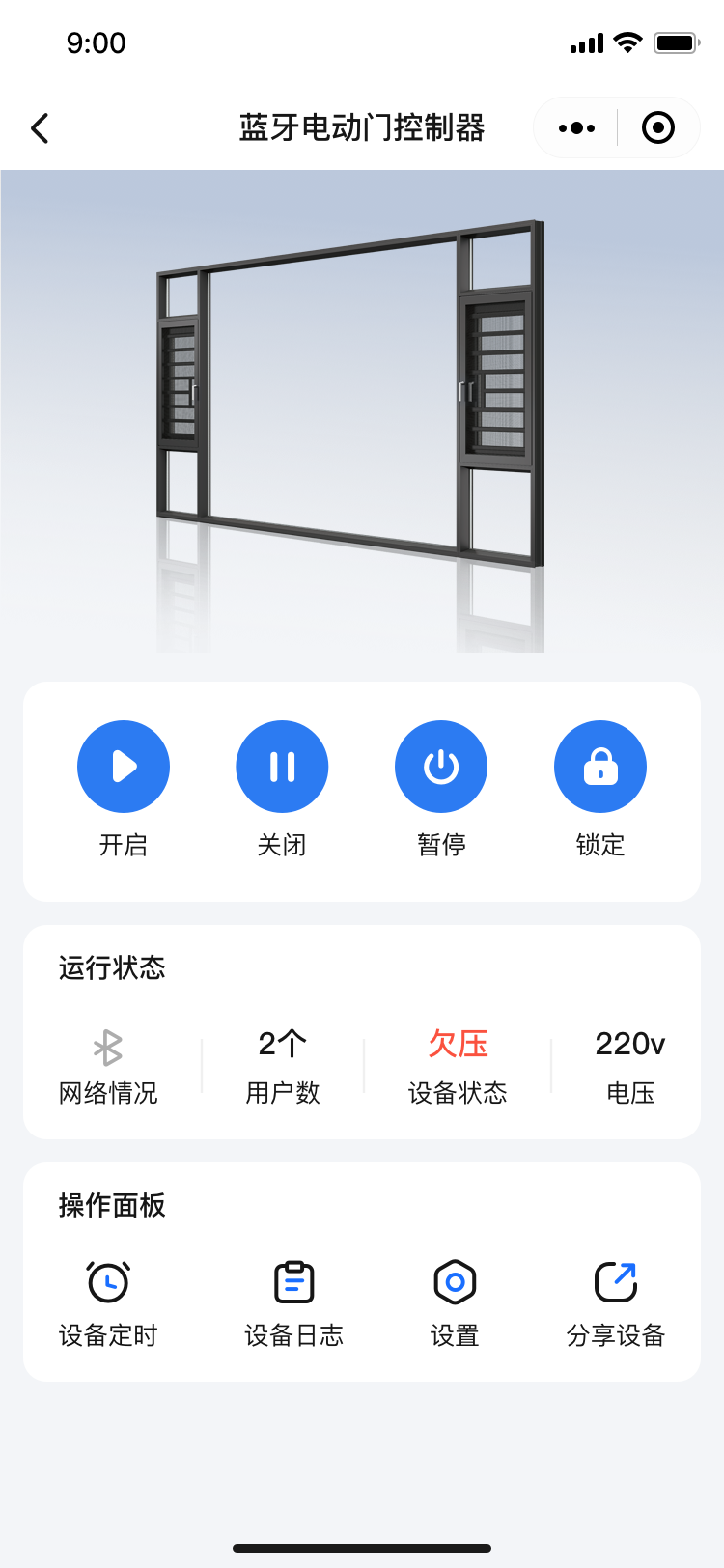Tap the 2个 user count

click(x=282, y=1045)
